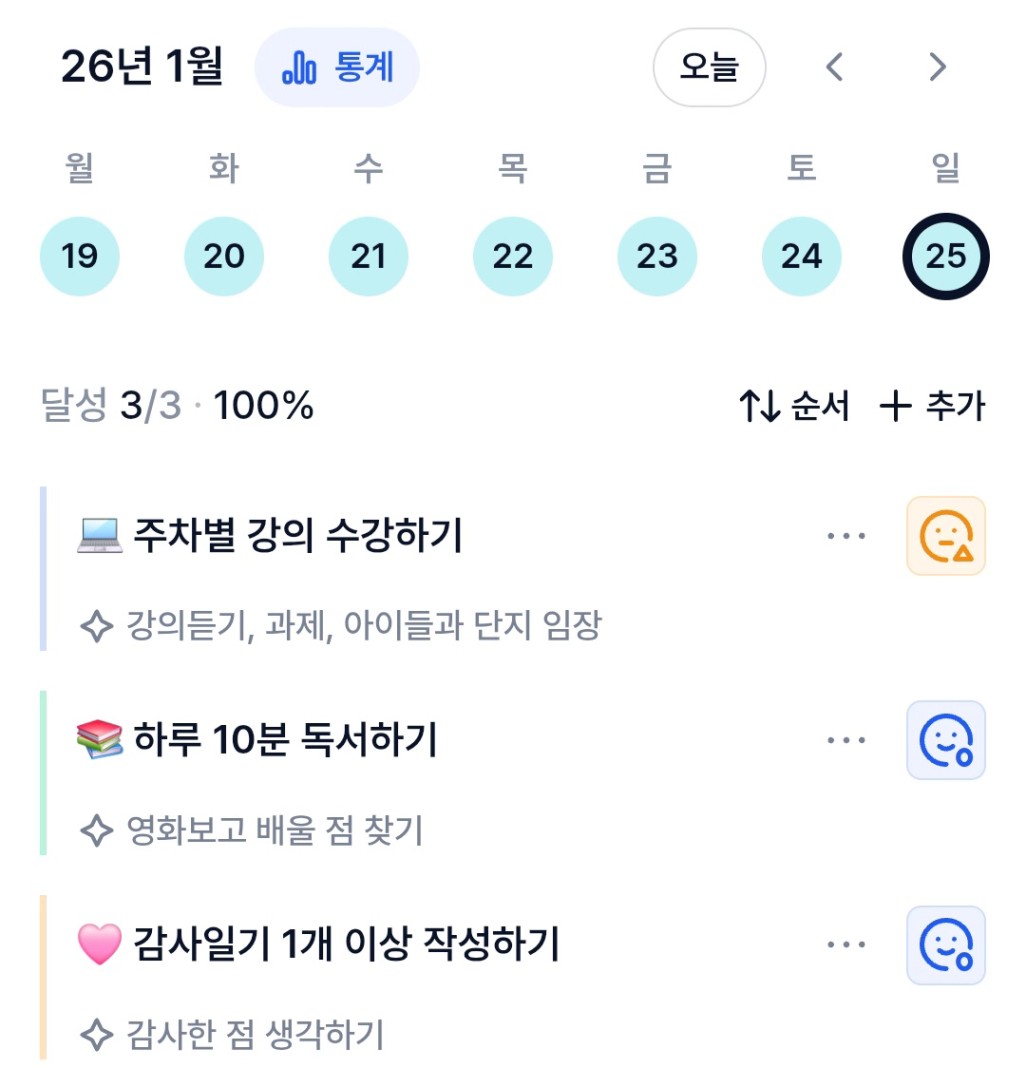Change mood status for 하루 10분 독서하기
The height and width of the screenshot is (1087, 1026).
pyautogui.click(x=946, y=741)
